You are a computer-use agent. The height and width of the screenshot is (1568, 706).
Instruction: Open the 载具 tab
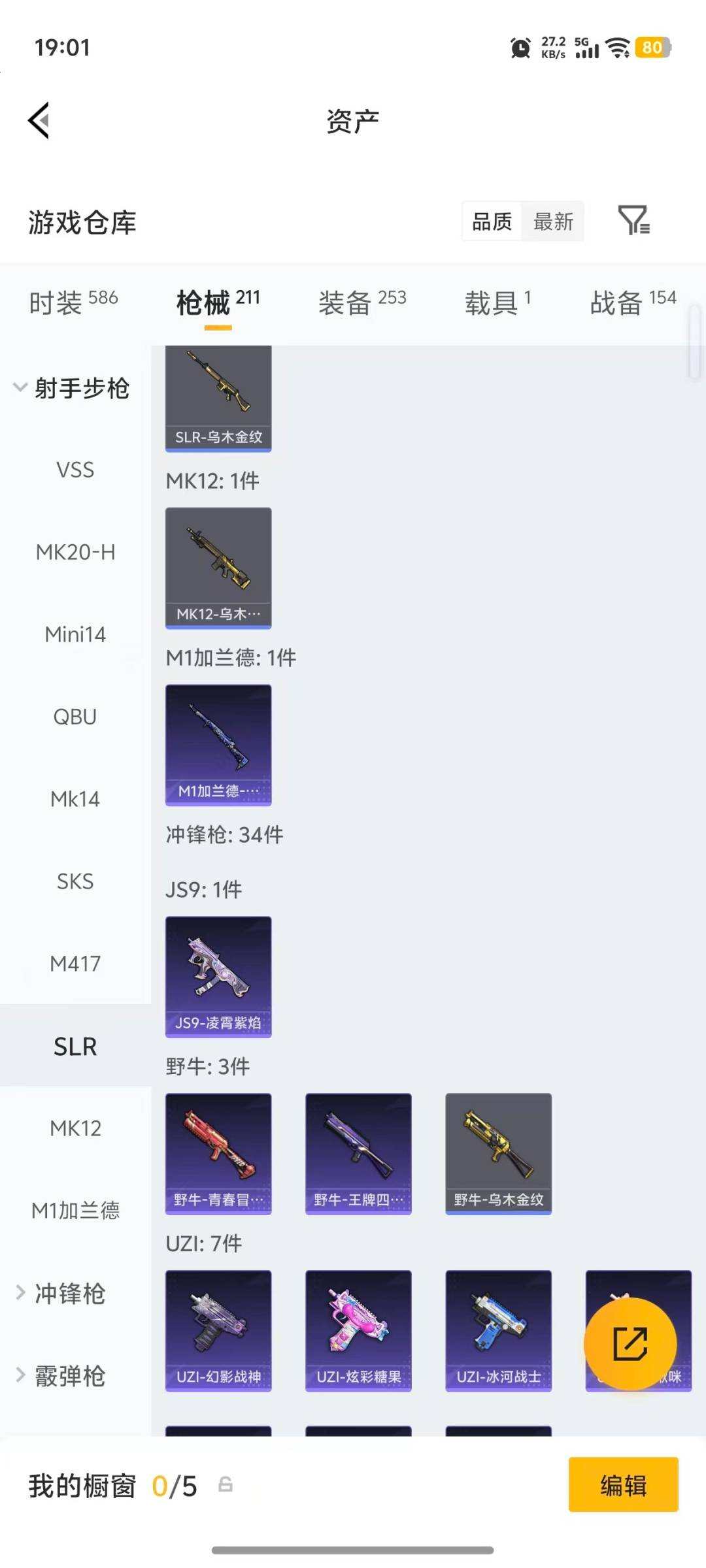[497, 302]
